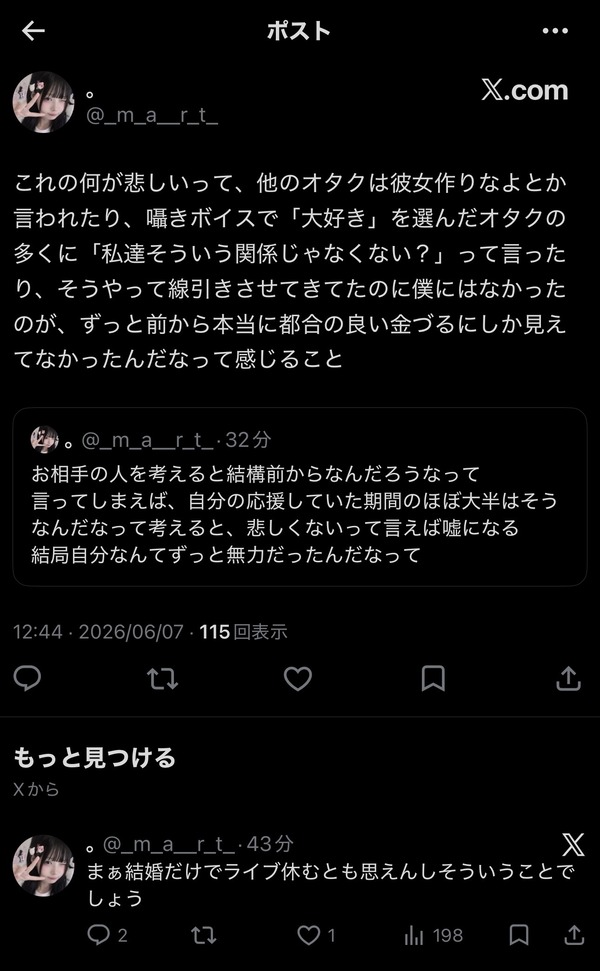View analytics of the 43分 post
Viewport: 600px width, 971px height.
[433, 935]
